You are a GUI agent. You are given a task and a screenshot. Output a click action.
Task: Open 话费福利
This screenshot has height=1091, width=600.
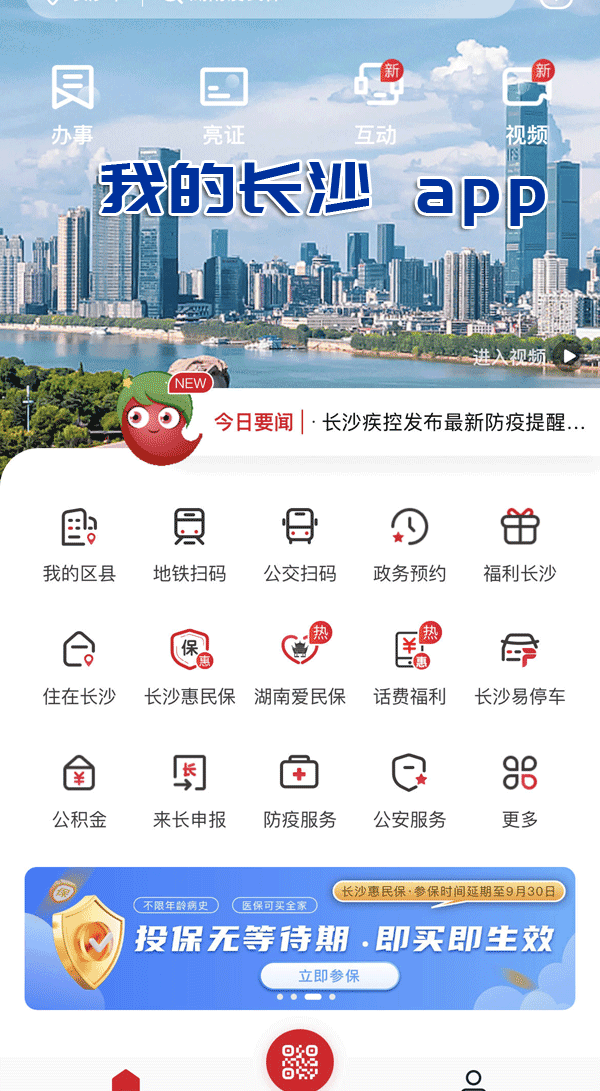tap(409, 668)
